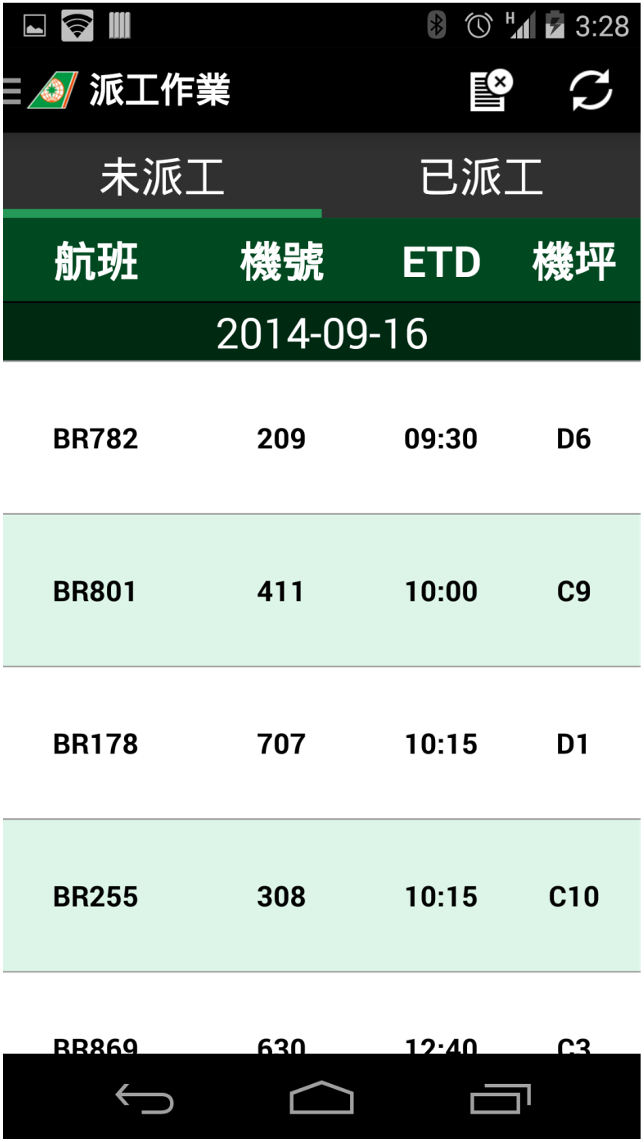Tap the system home button
Viewport: 644px width, 1142px height.
click(x=321, y=1098)
